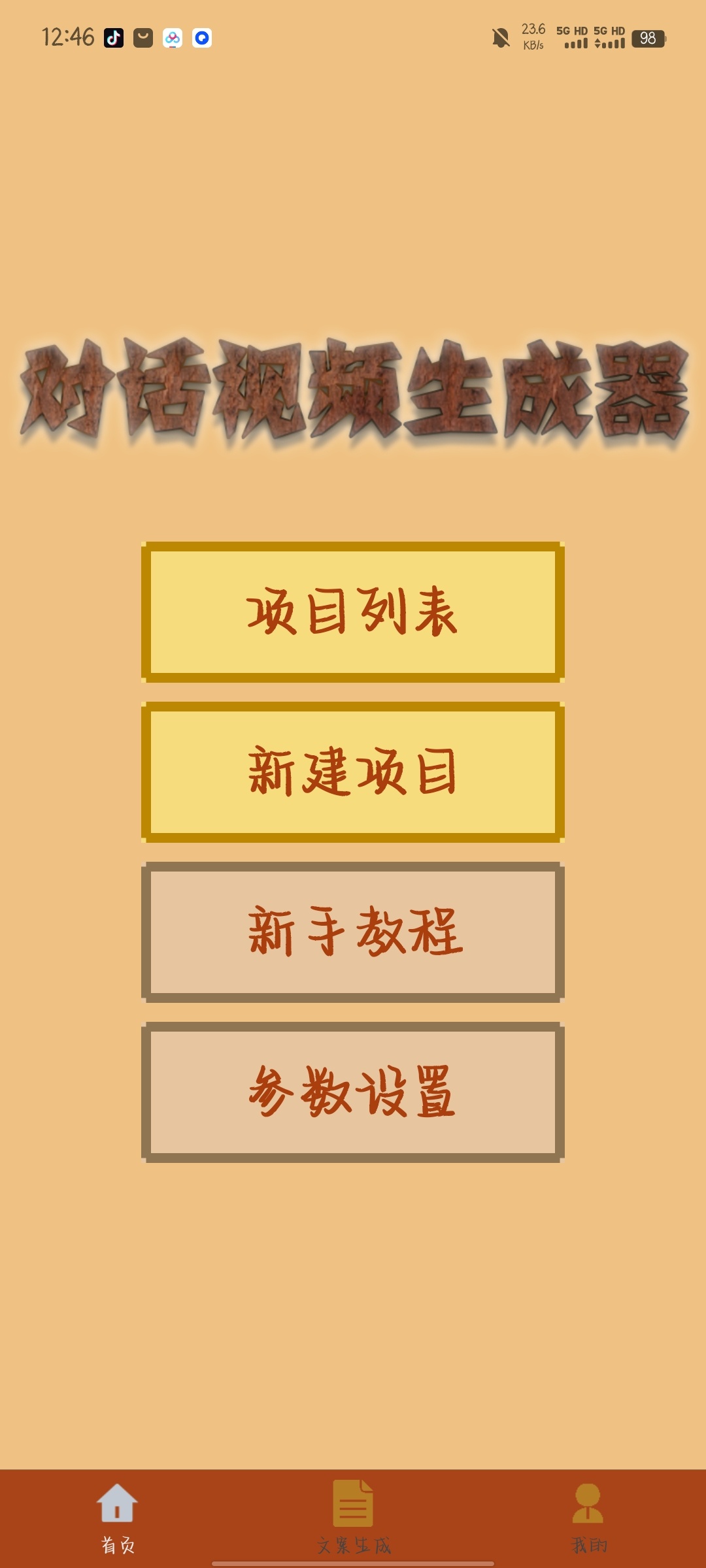Tap the 新建项目 button
Viewport: 706px width, 1568px height.
[x=353, y=772]
